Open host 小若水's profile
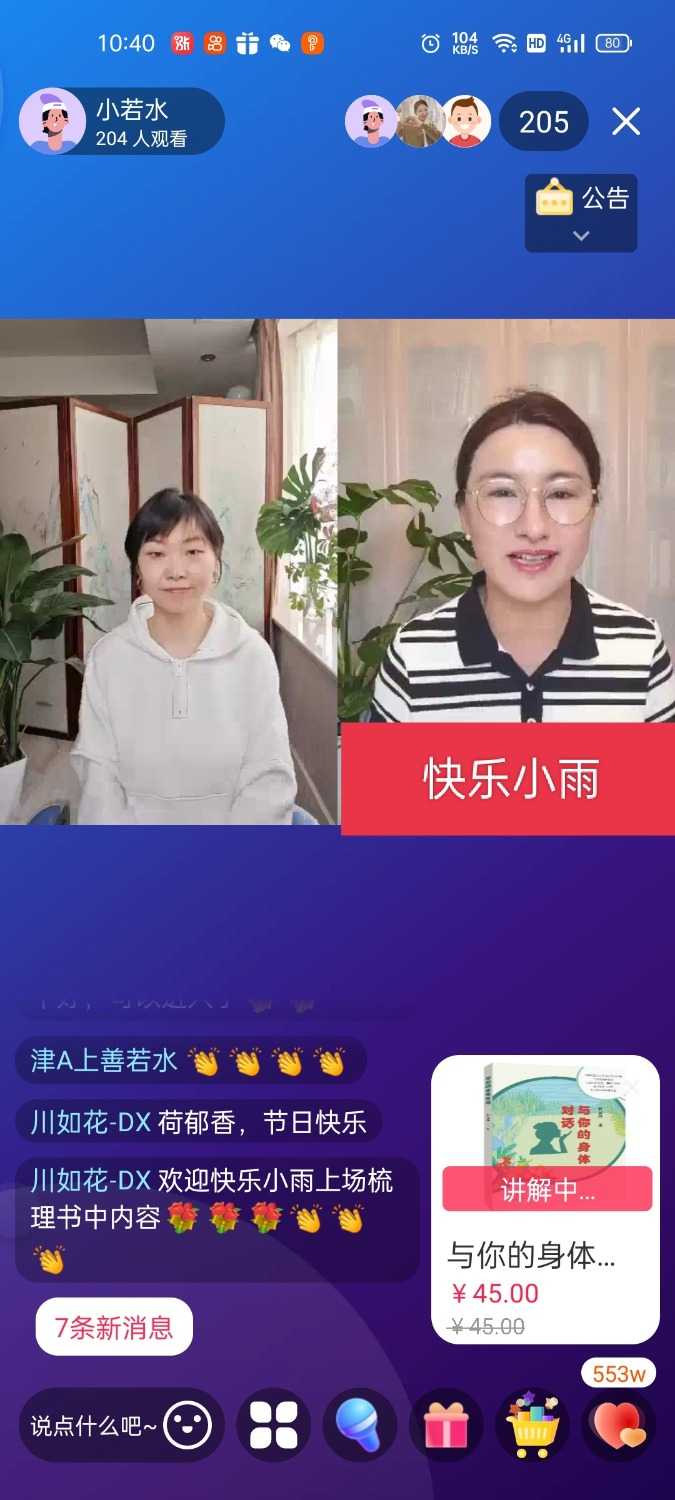Viewport: 675px width, 1500px height. coord(52,122)
